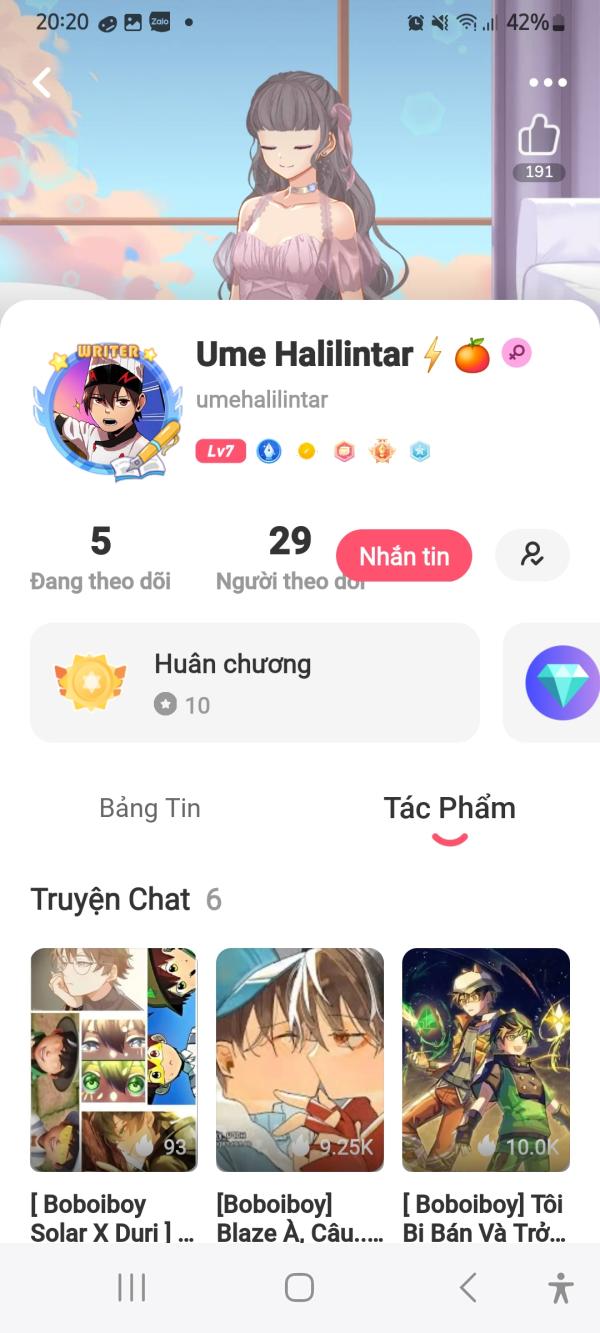Switch to the Bảng Tin tab

click(150, 808)
